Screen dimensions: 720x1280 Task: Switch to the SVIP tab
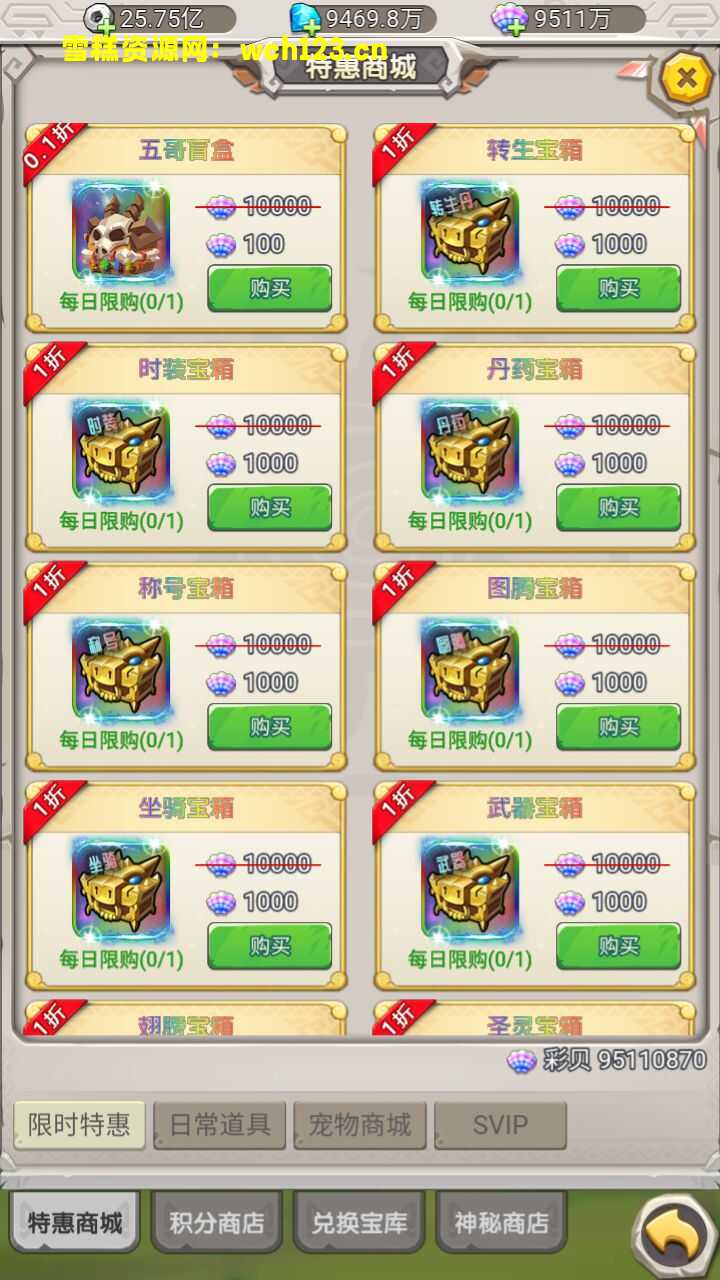[x=498, y=1124]
